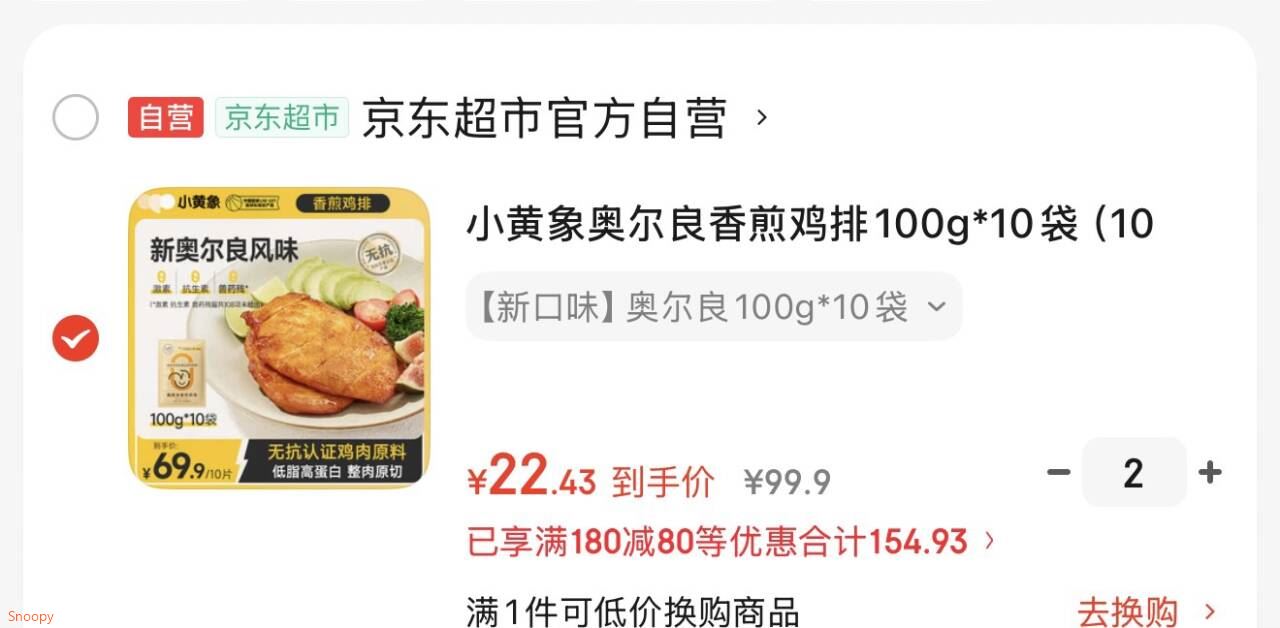Tap 去换购 to redeem low-price items
This screenshot has width=1280, height=628.
click(1147, 612)
